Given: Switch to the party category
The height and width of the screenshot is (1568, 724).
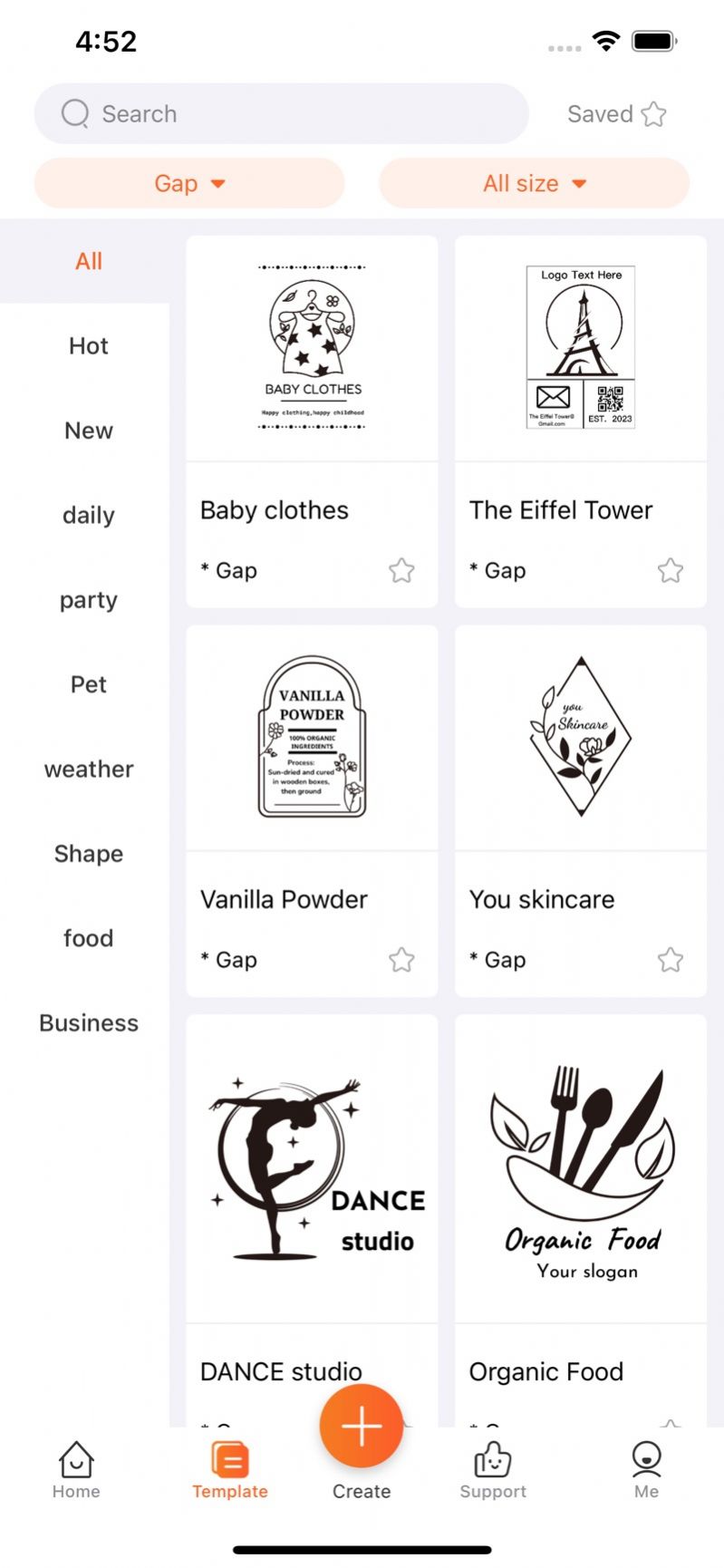Looking at the screenshot, I should pyautogui.click(x=88, y=600).
